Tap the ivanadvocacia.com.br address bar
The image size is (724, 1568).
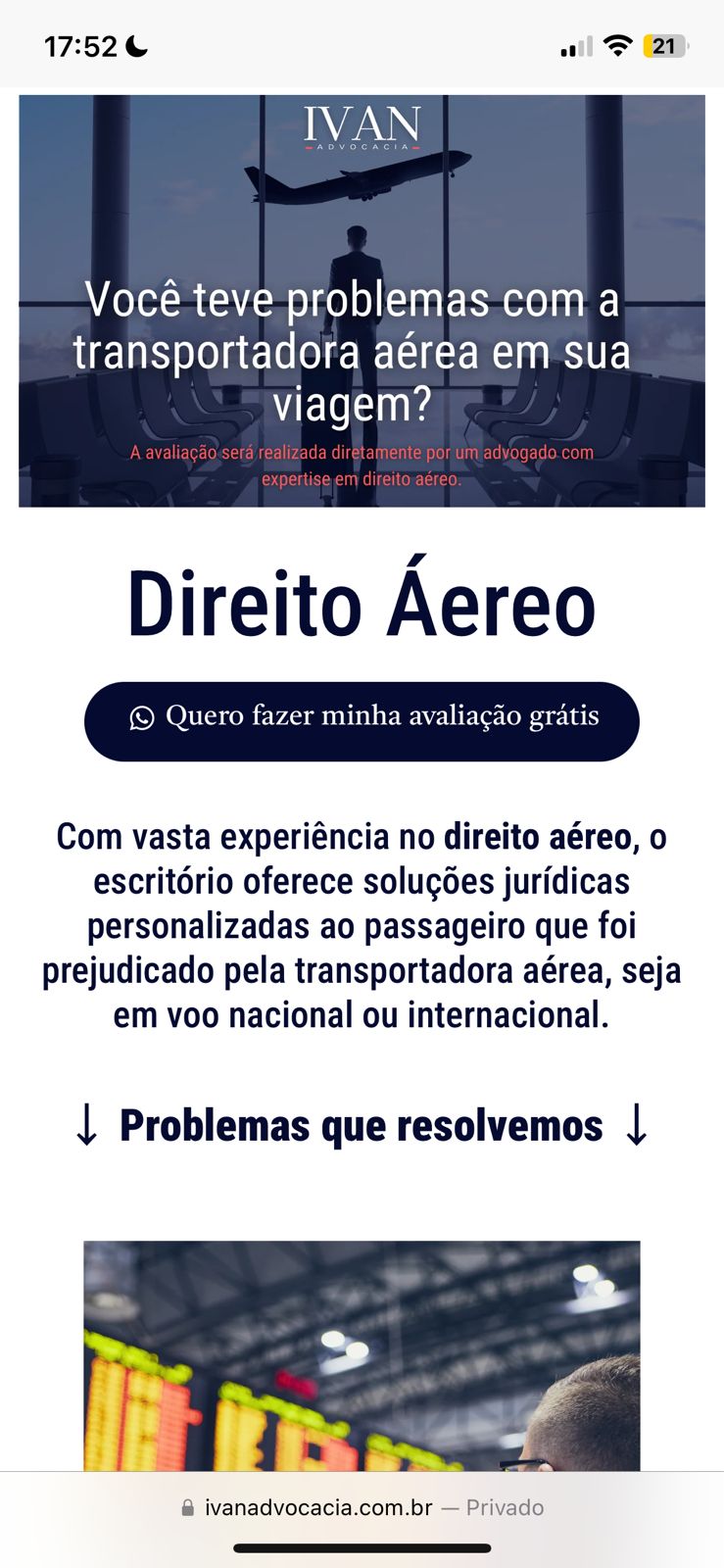pos(362,1507)
